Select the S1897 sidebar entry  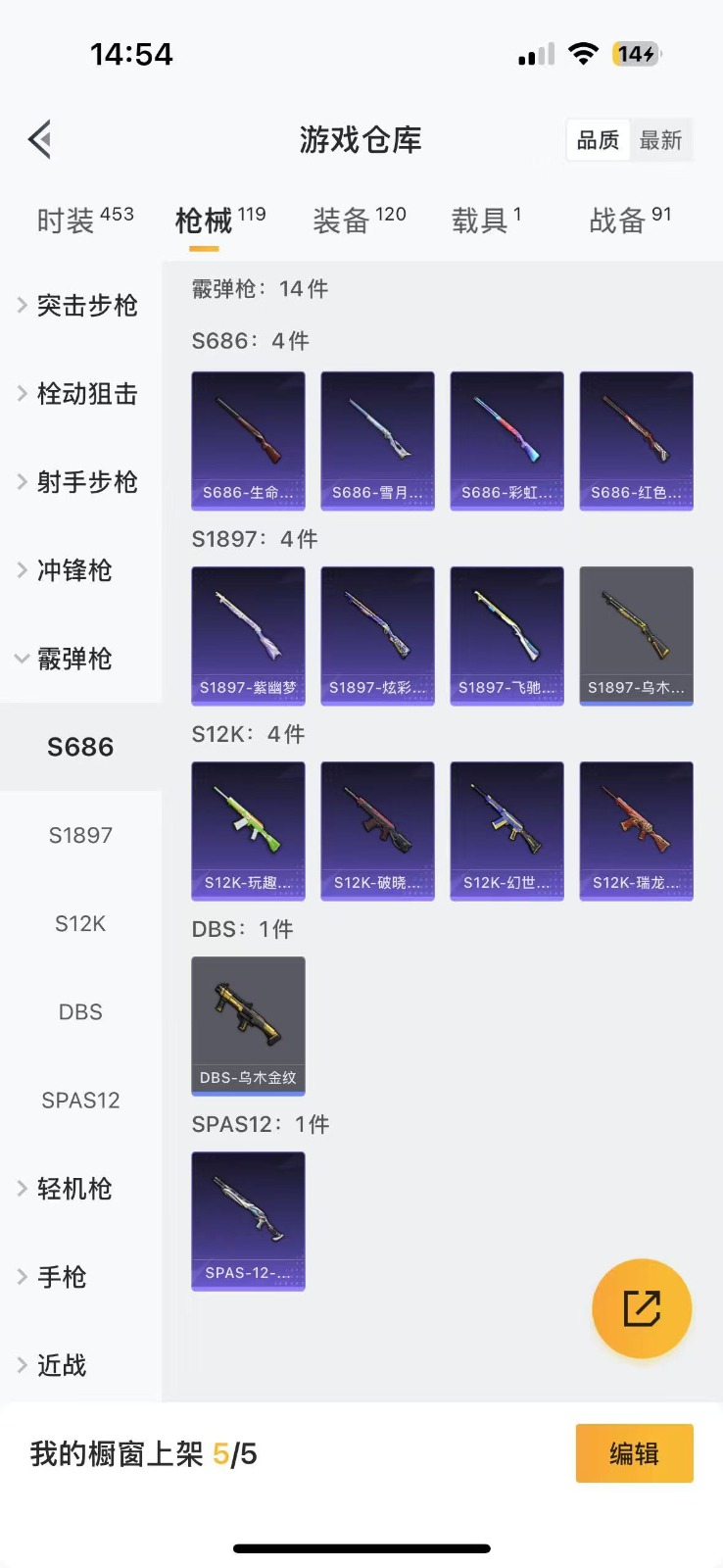click(x=79, y=834)
